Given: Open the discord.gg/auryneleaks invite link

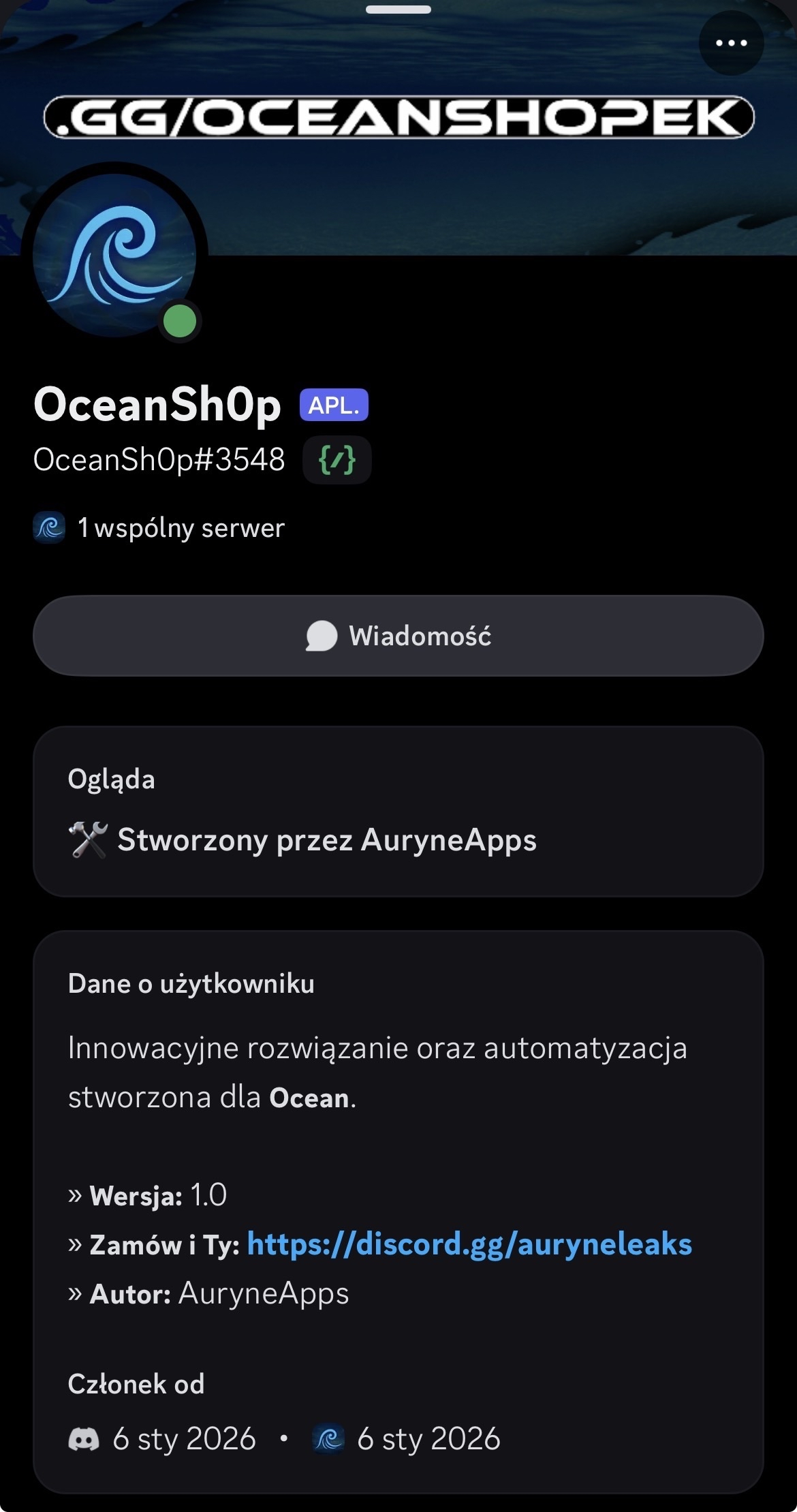Looking at the screenshot, I should tap(469, 1244).
